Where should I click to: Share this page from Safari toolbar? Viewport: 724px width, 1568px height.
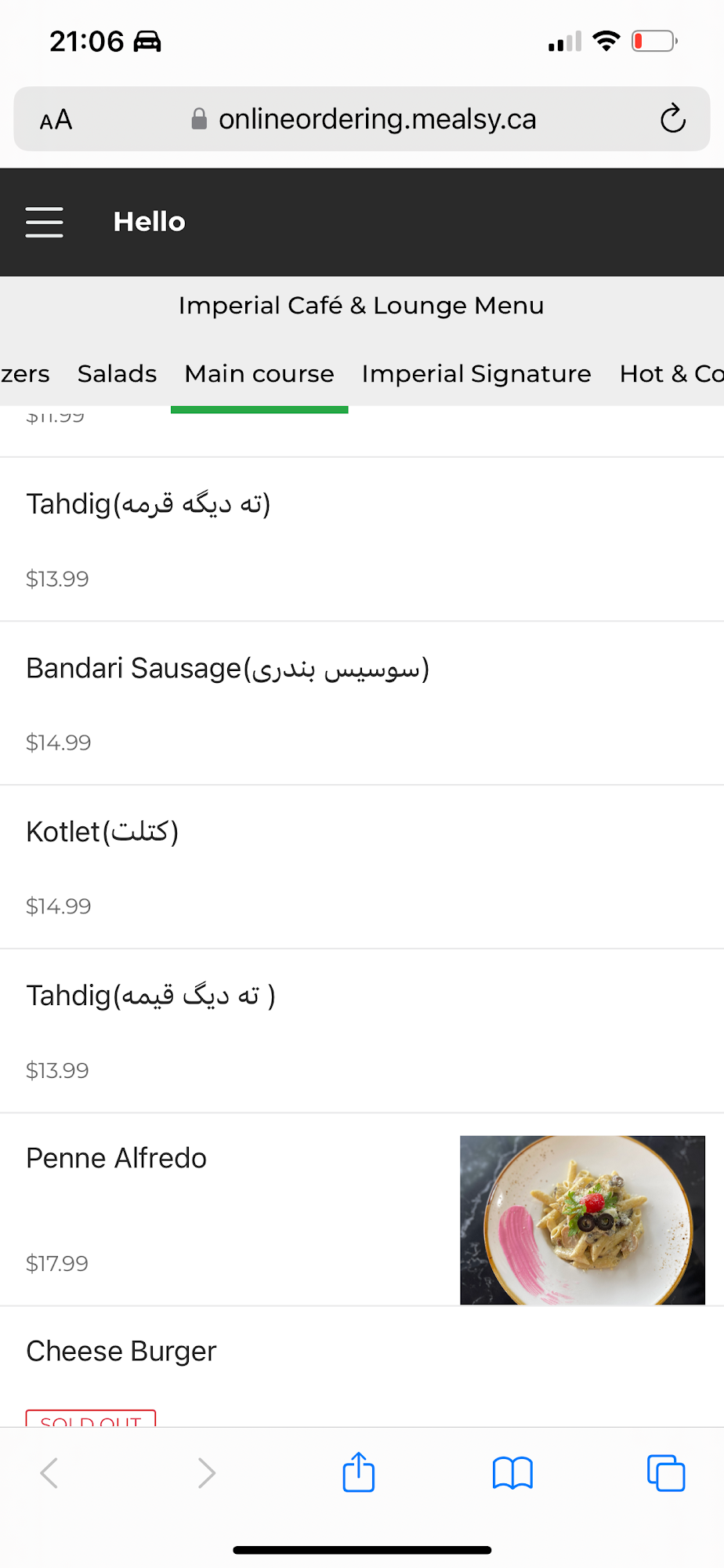(359, 1472)
